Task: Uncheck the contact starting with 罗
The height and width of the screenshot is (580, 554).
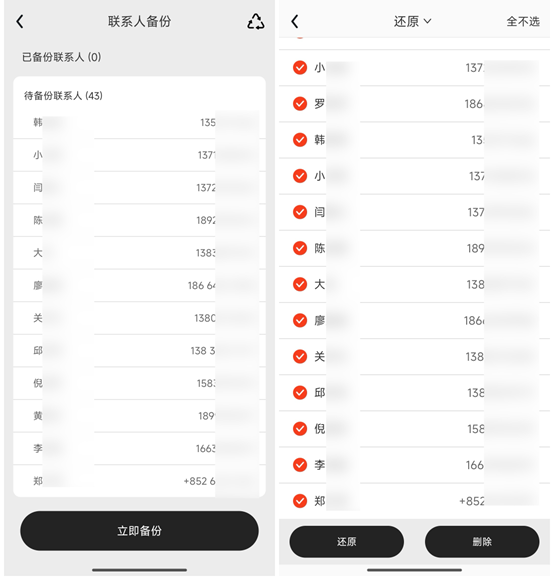Action: pyautogui.click(x=300, y=104)
